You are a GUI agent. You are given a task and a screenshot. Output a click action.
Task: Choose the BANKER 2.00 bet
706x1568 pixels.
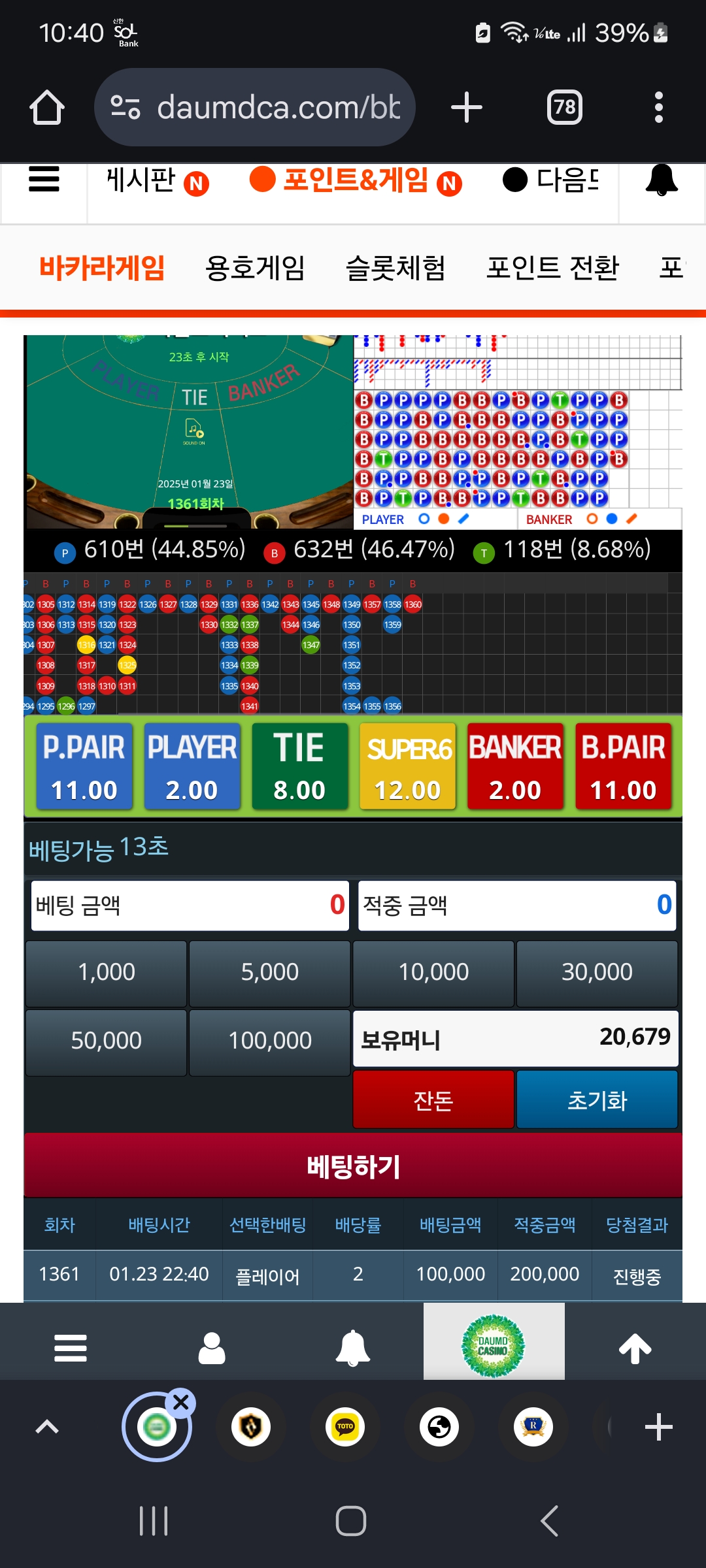point(515,766)
